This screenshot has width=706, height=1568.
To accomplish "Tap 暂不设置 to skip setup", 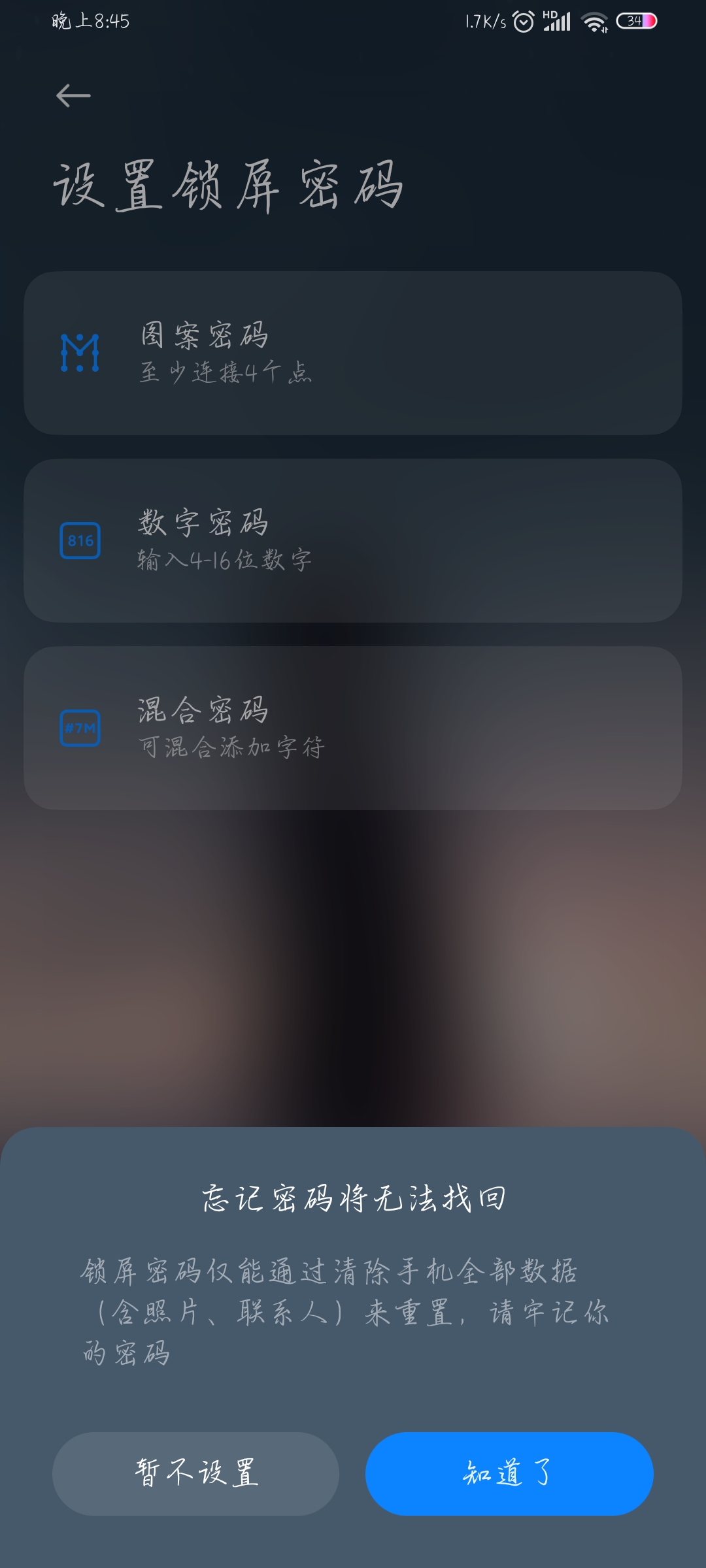I will (x=196, y=1473).
